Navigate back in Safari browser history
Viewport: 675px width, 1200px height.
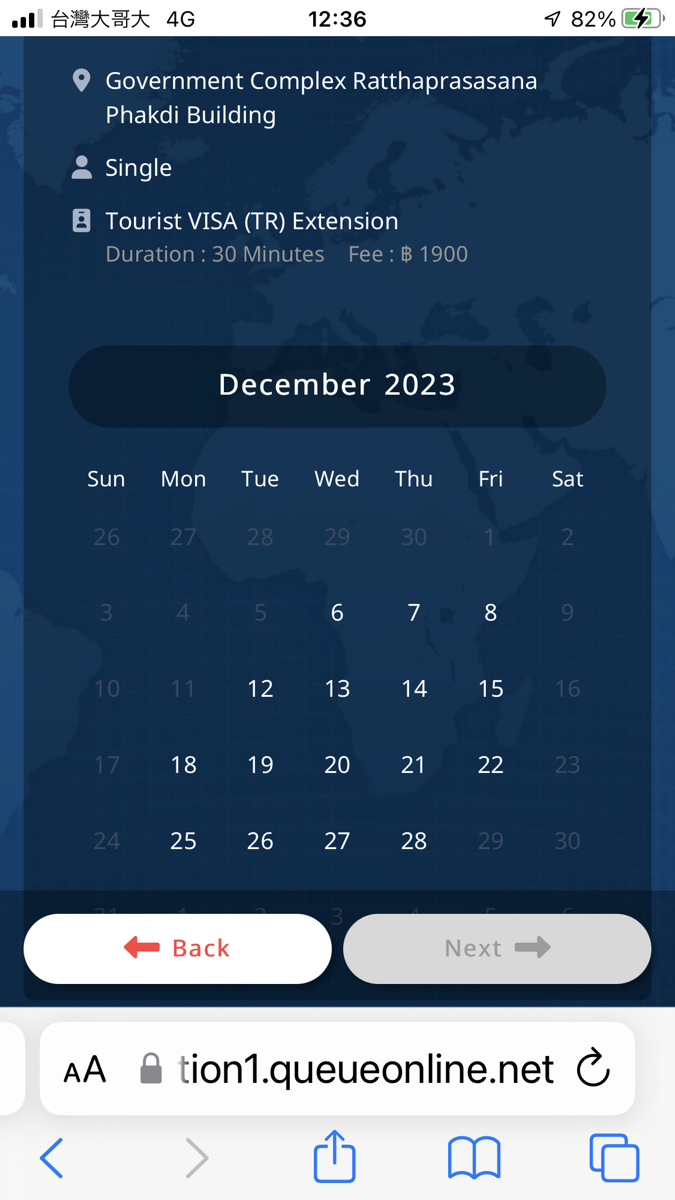pyautogui.click(x=52, y=1159)
